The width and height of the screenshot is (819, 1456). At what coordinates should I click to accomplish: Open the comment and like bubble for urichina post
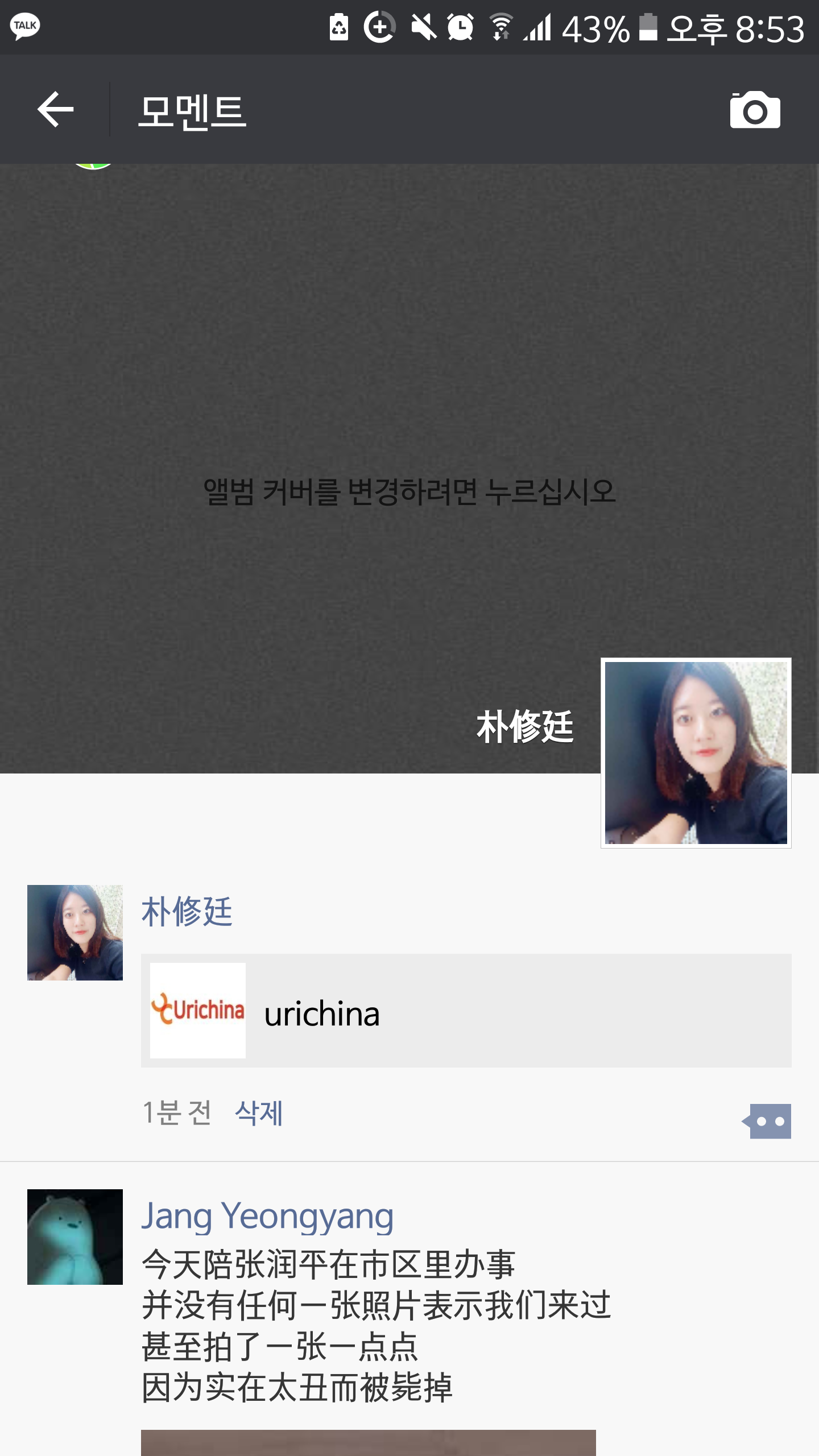pos(767,1121)
